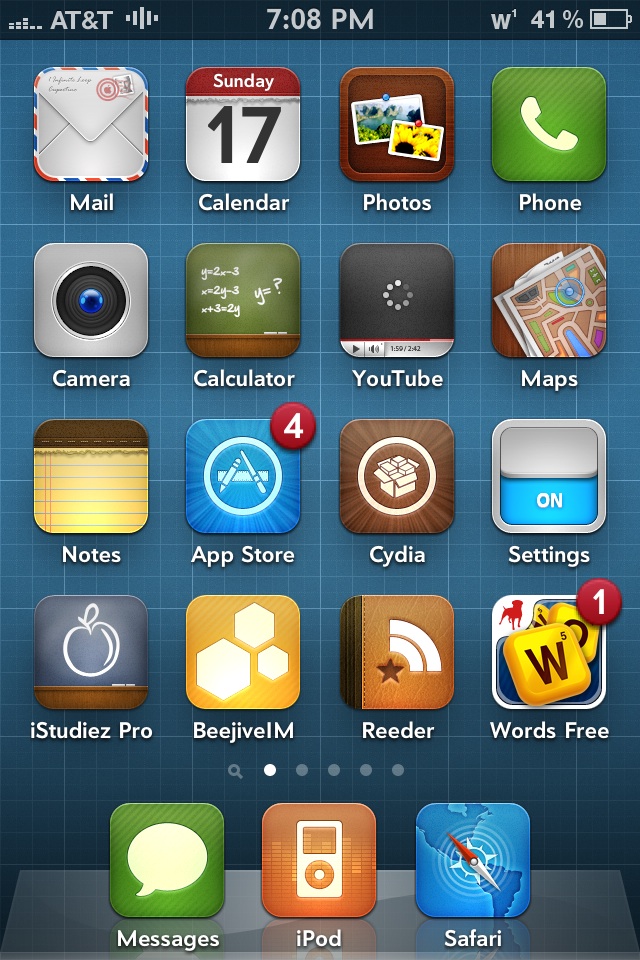Open Messages from the dock

(x=167, y=861)
